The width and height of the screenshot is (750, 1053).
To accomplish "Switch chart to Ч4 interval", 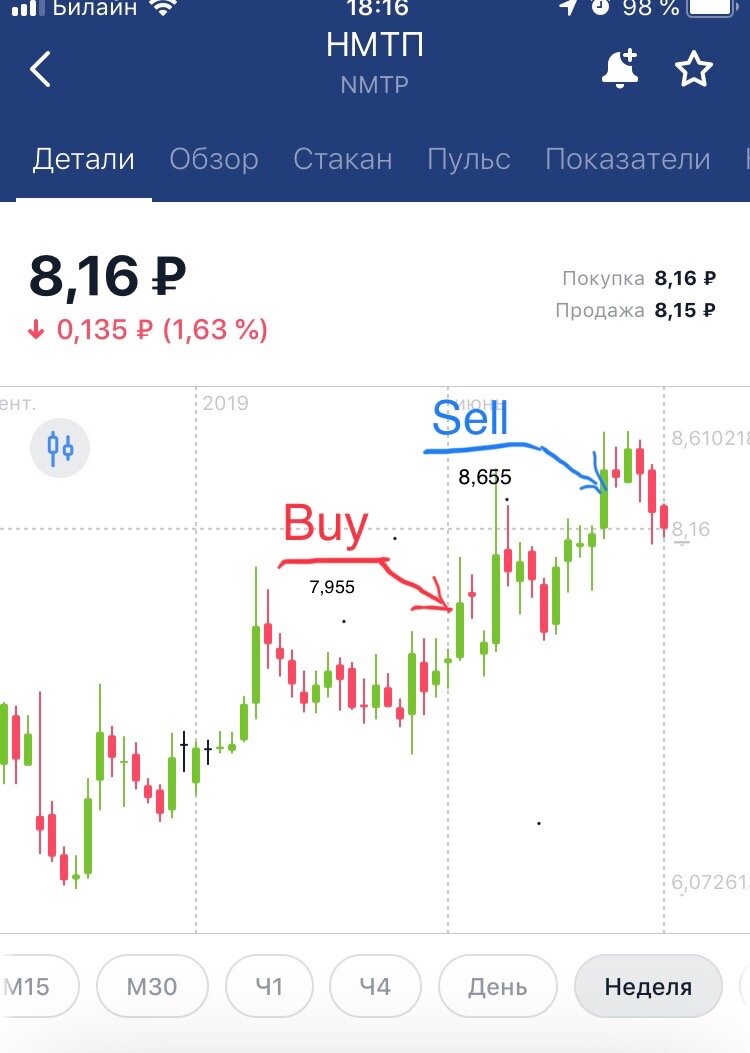I will pos(375,987).
